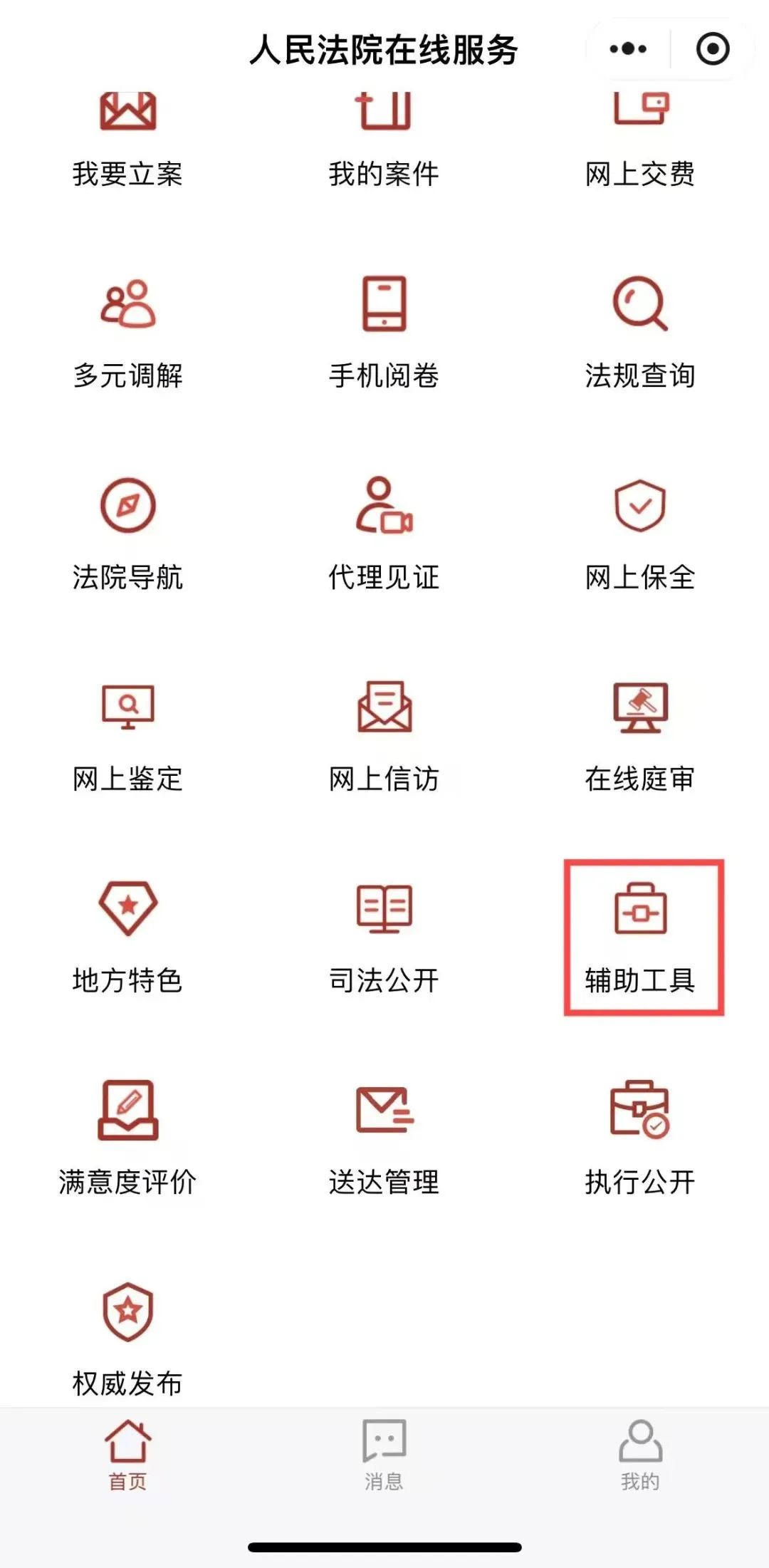Switch to the 消息 tab

click(384, 1453)
